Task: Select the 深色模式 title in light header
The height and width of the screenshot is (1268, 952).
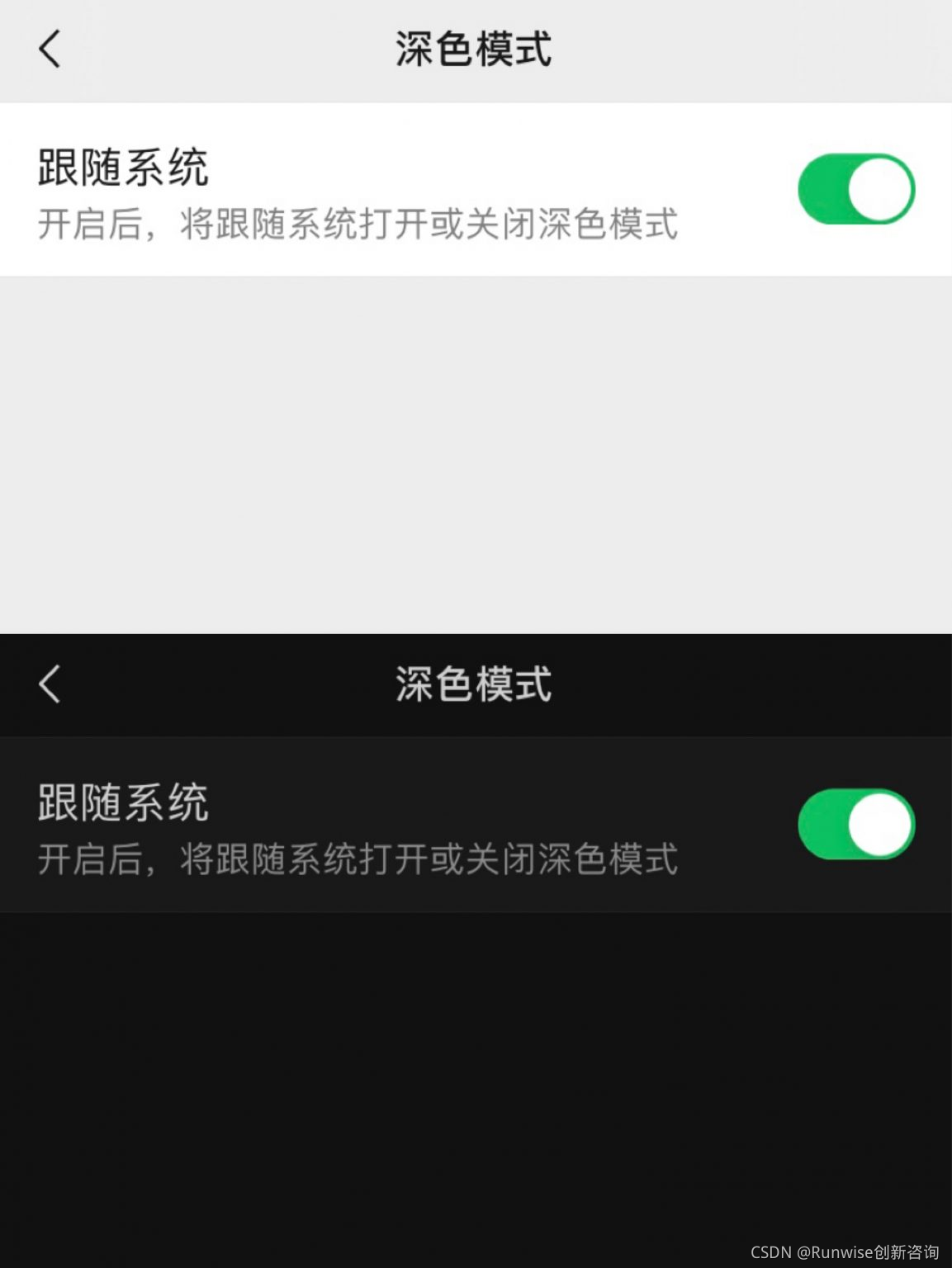Action: [476, 49]
